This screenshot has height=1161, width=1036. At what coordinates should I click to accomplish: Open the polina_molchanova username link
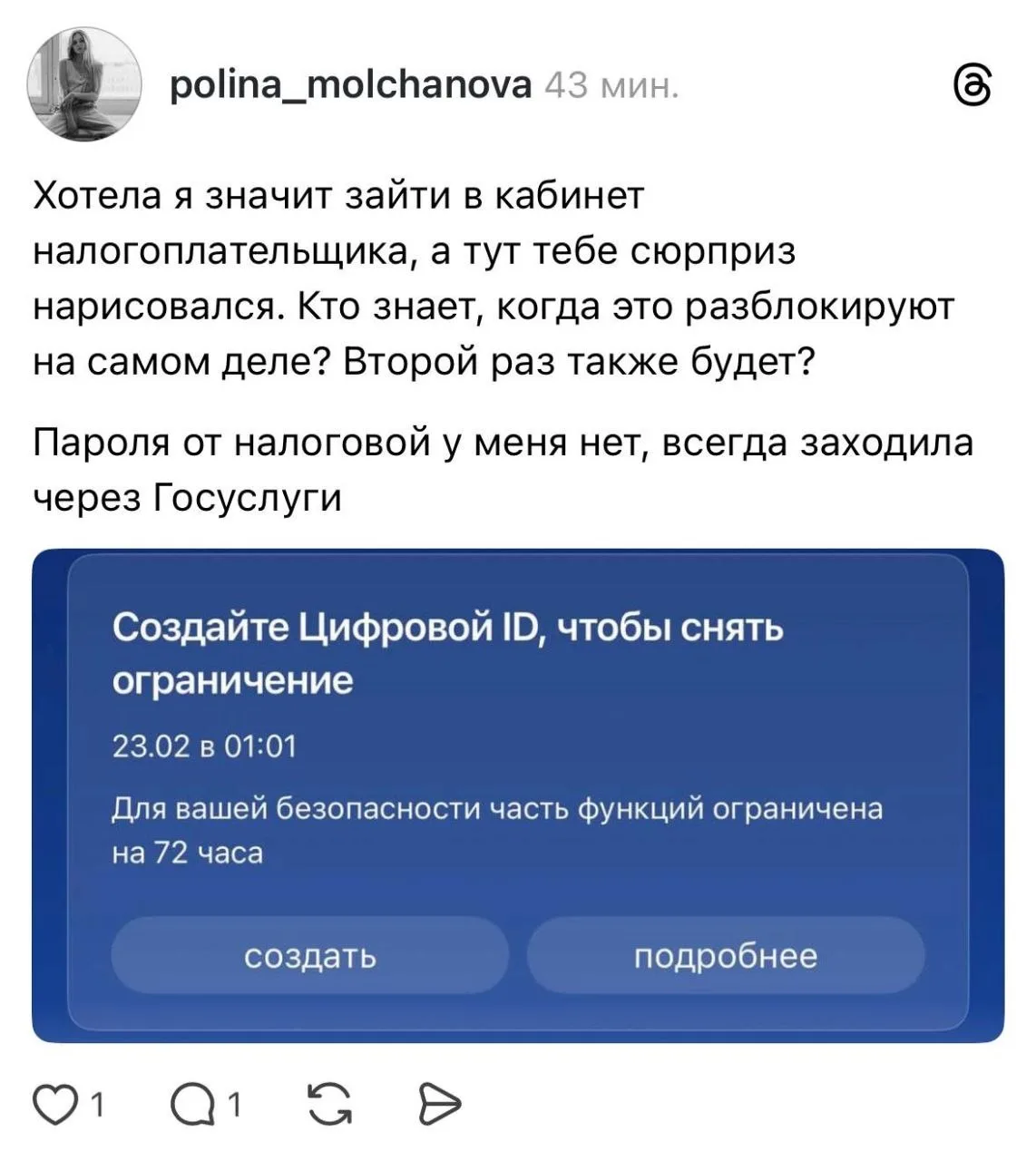351,85
